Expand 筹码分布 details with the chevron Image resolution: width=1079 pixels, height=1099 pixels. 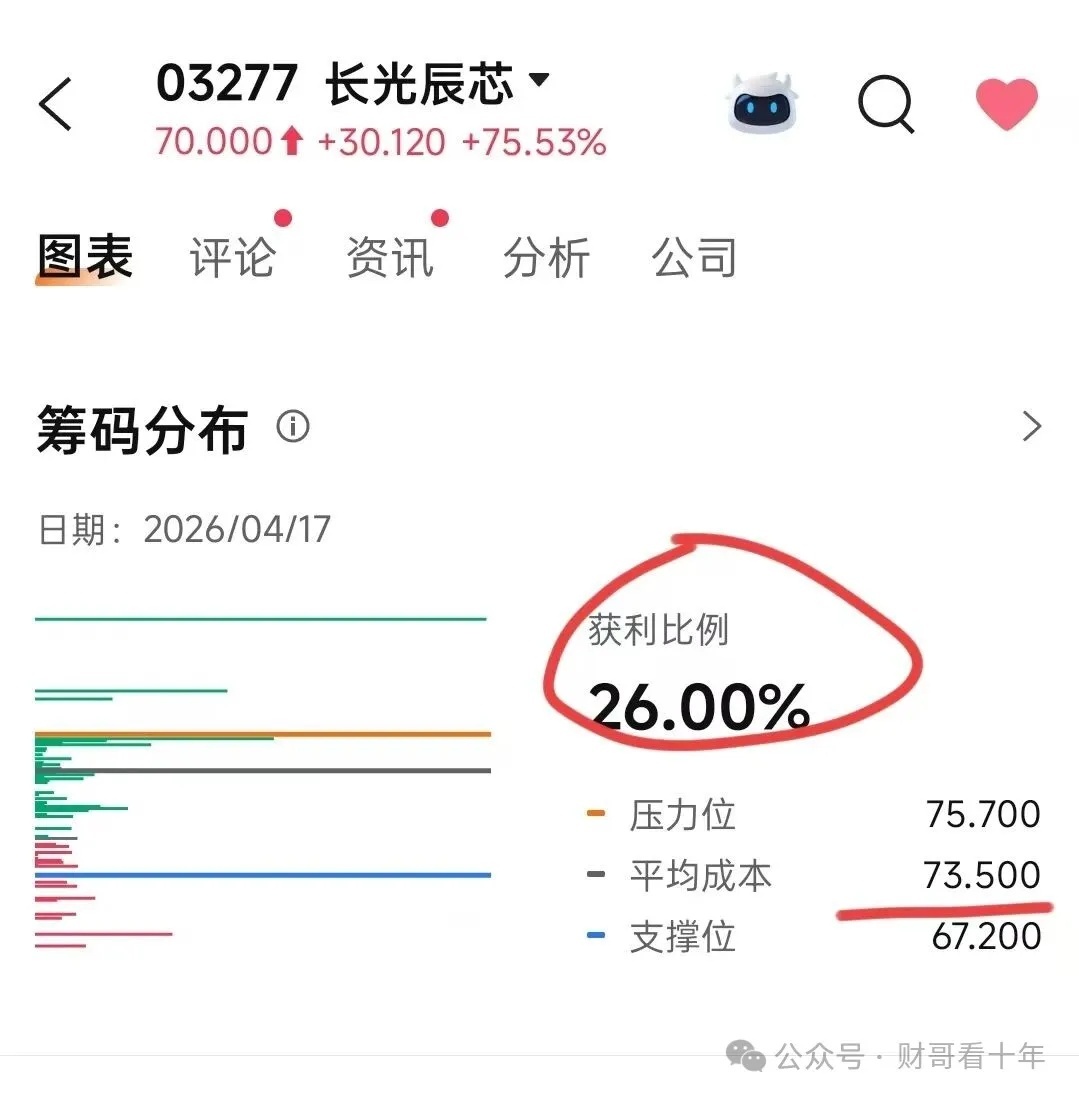[1031, 427]
